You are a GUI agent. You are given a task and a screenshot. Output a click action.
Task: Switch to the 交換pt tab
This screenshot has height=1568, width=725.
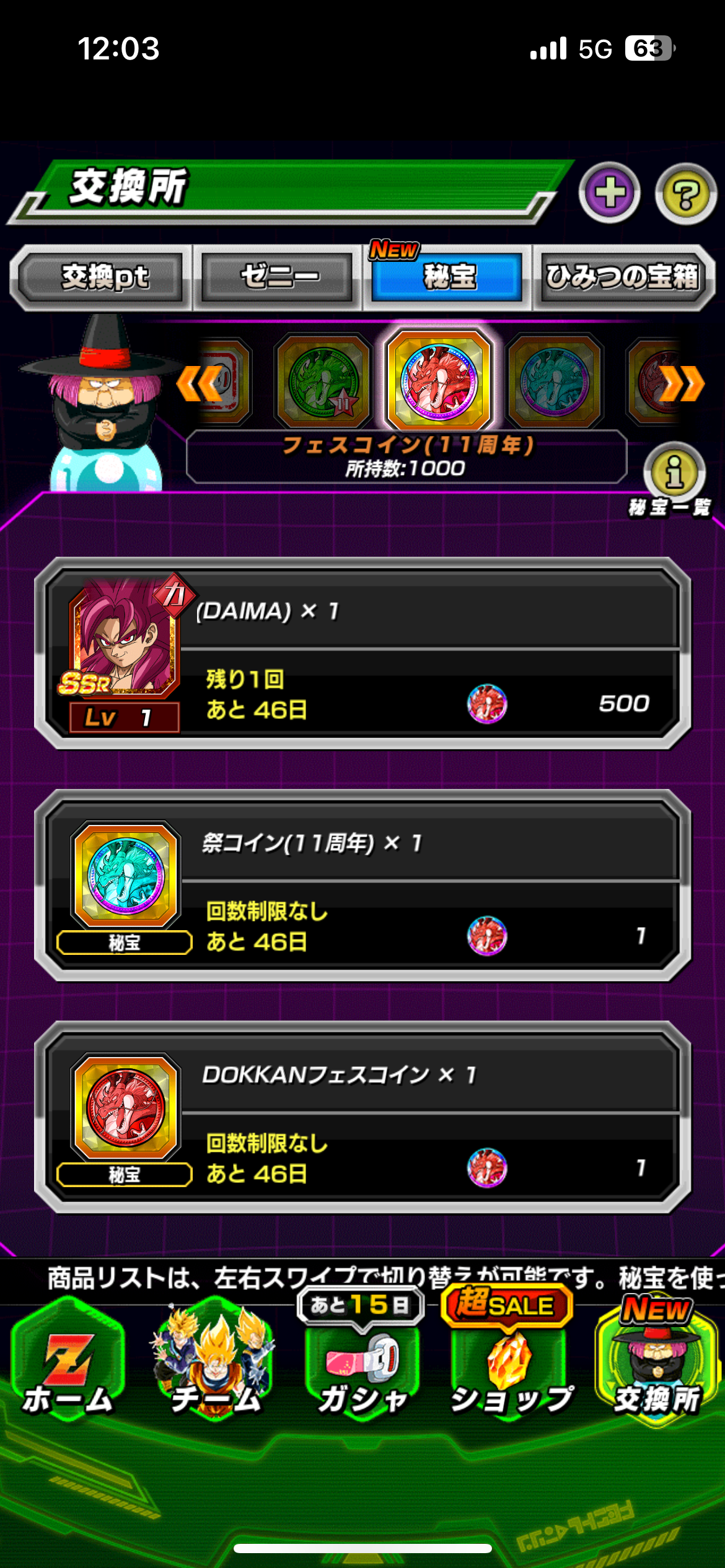pyautogui.click(x=103, y=277)
